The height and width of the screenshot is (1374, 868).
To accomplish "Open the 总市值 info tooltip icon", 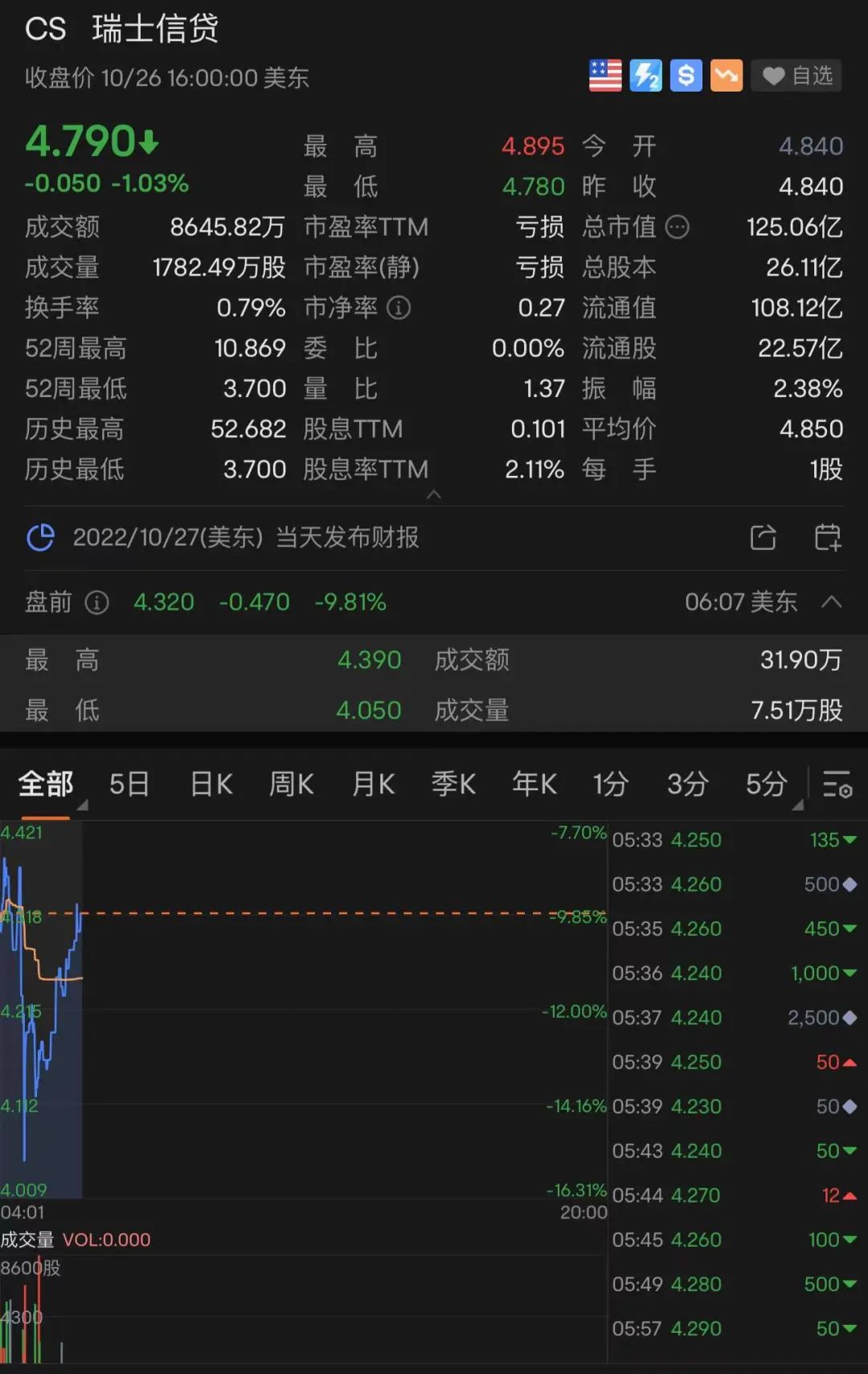I will tap(678, 228).
